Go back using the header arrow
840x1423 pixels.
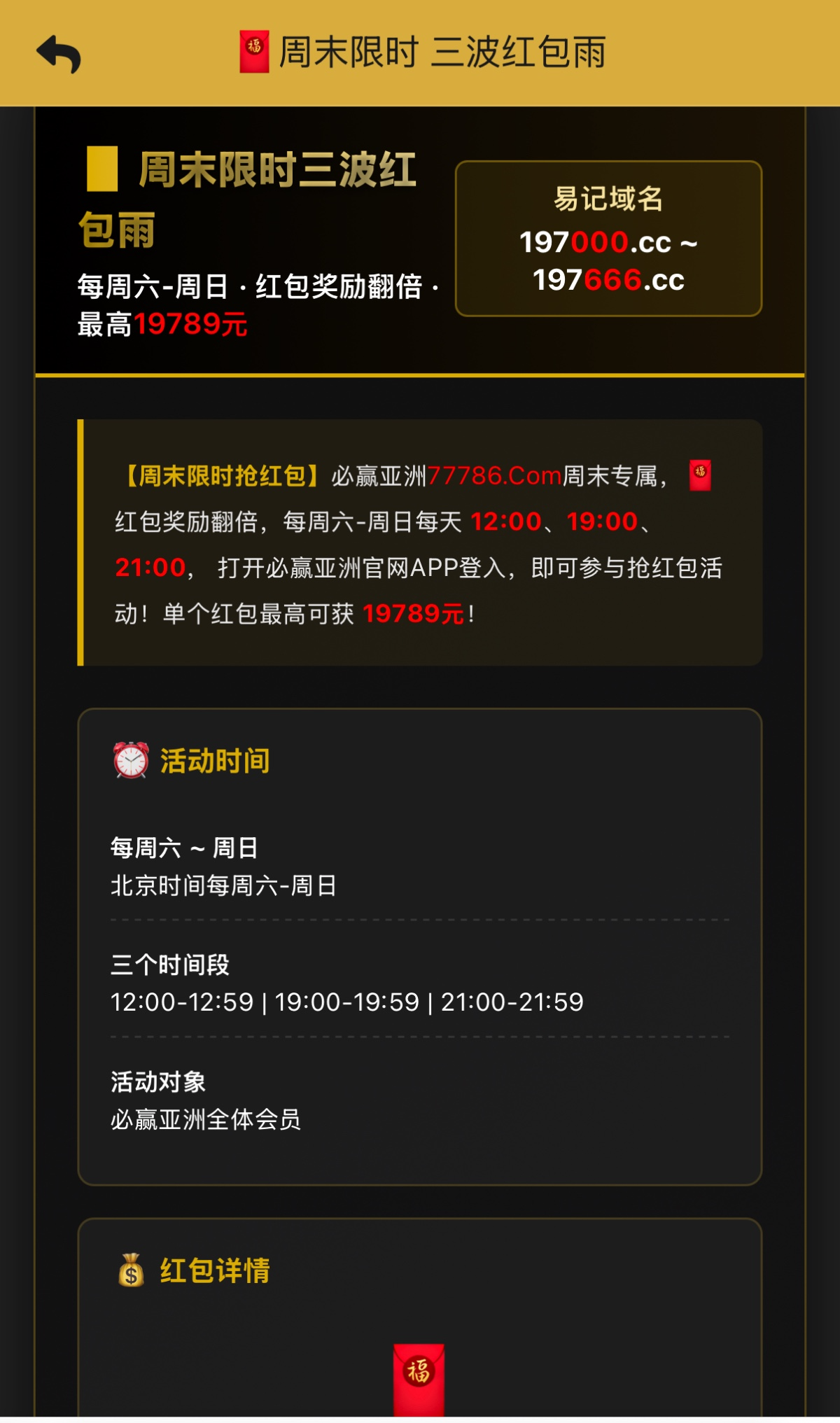pos(59,54)
